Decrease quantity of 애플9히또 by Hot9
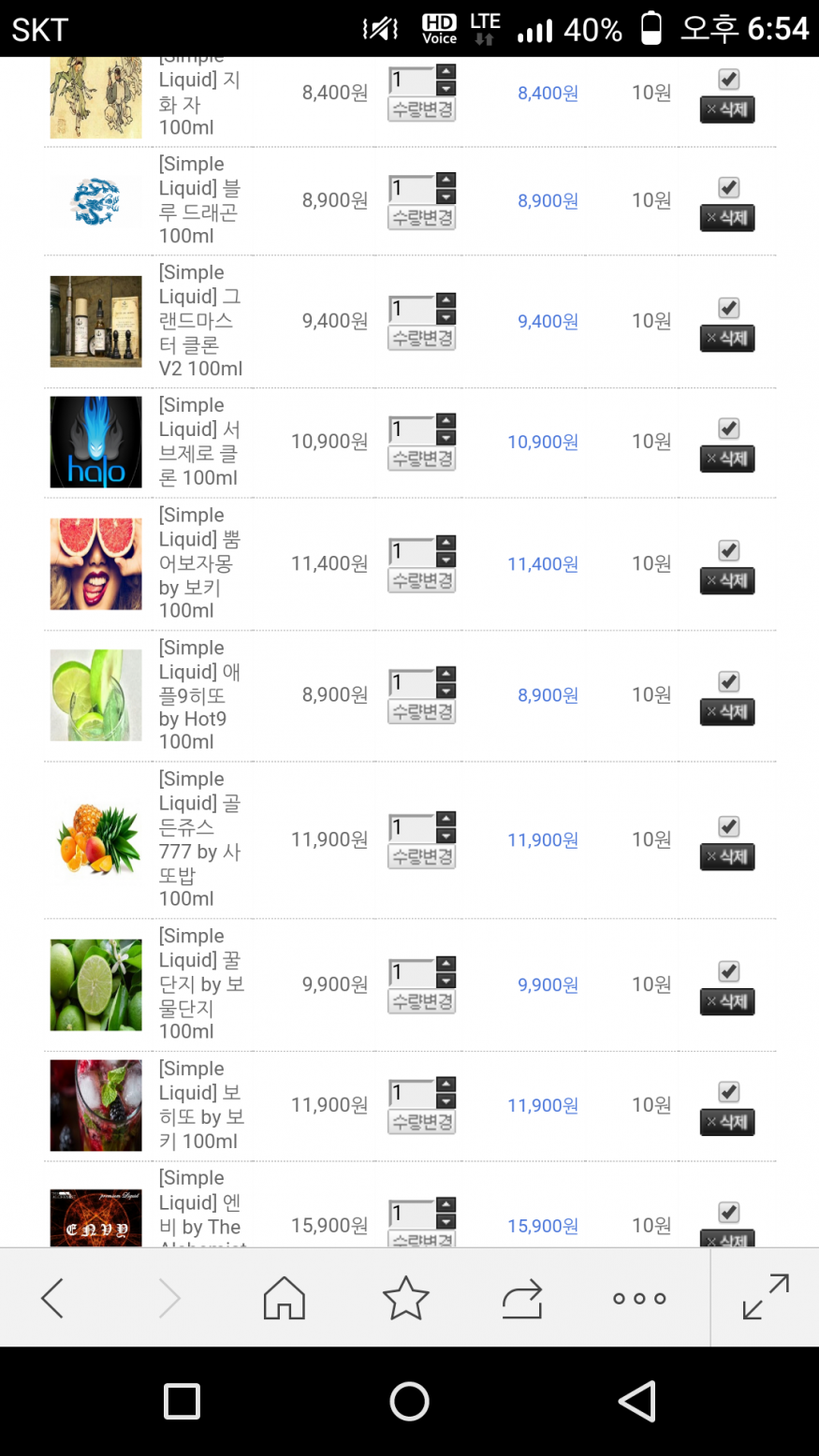Screen dimensions: 819x1456 [x=446, y=691]
